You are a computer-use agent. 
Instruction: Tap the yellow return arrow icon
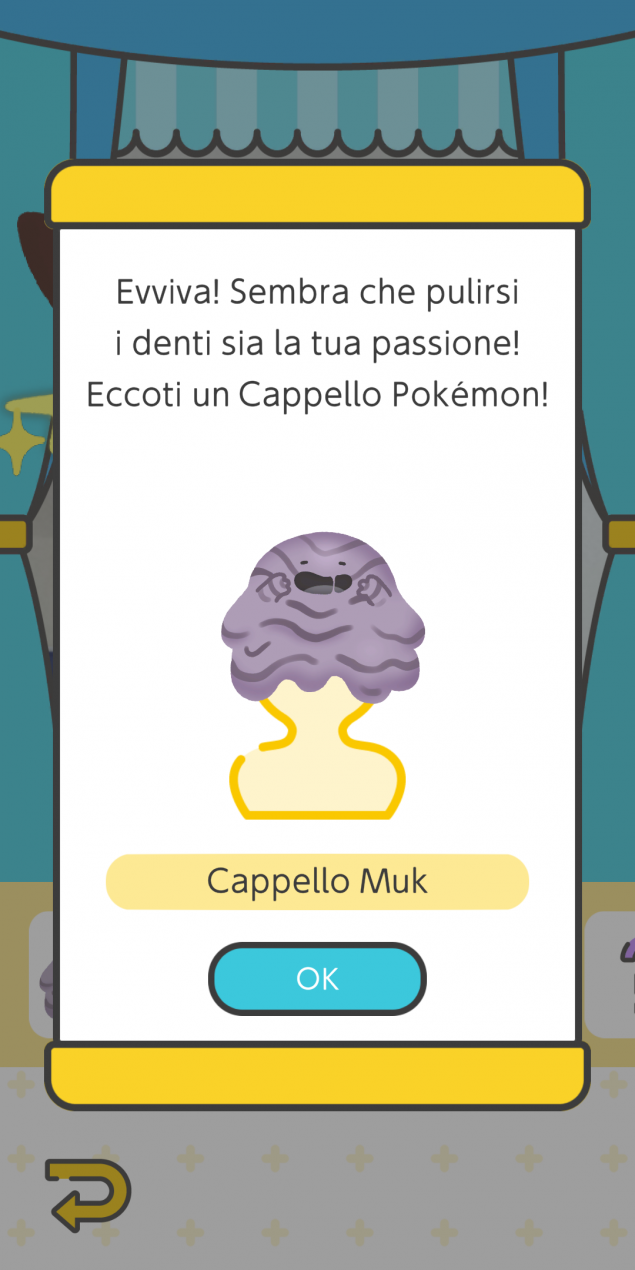pyautogui.click(x=88, y=1194)
